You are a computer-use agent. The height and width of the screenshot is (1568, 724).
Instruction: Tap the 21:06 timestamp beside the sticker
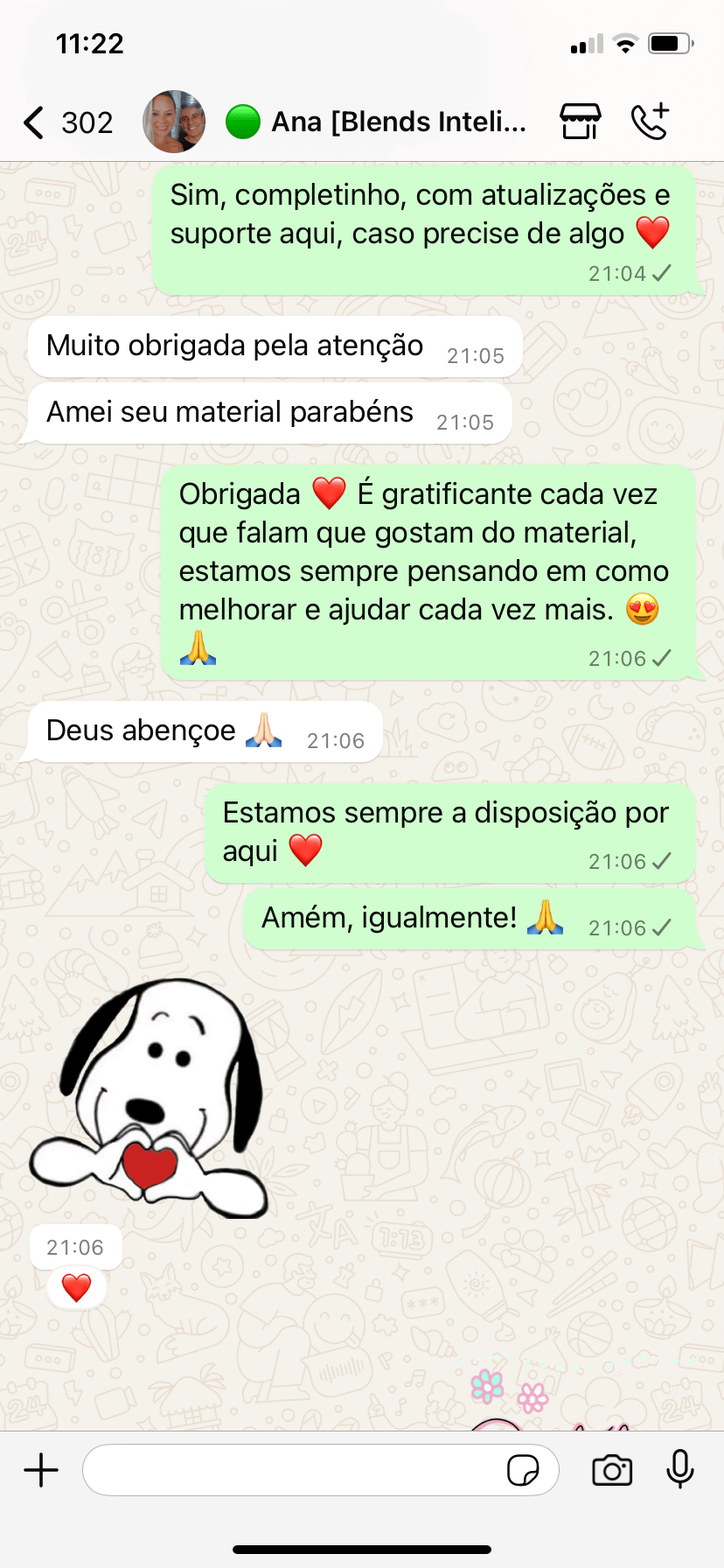76,1247
